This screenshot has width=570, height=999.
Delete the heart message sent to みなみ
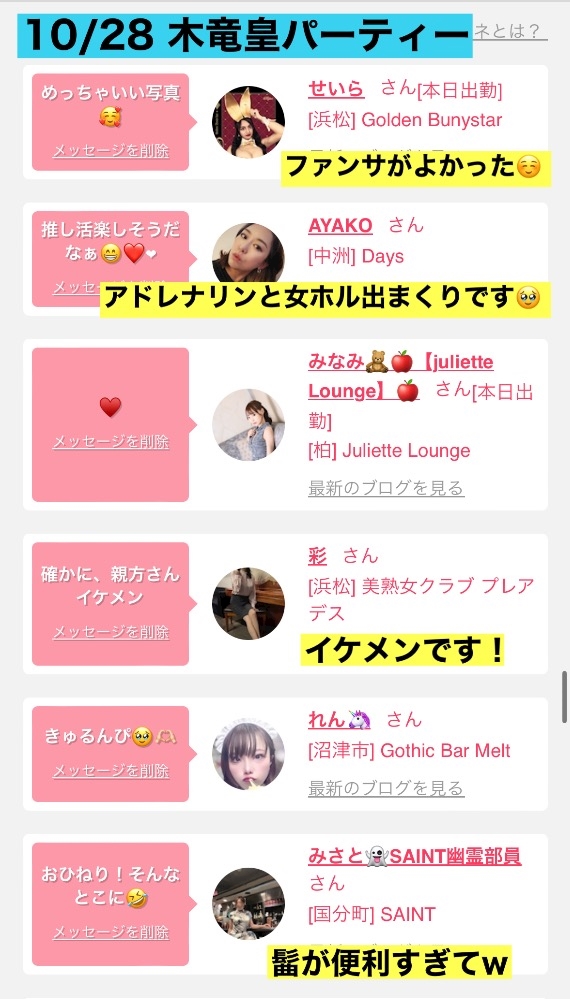[x=111, y=442]
